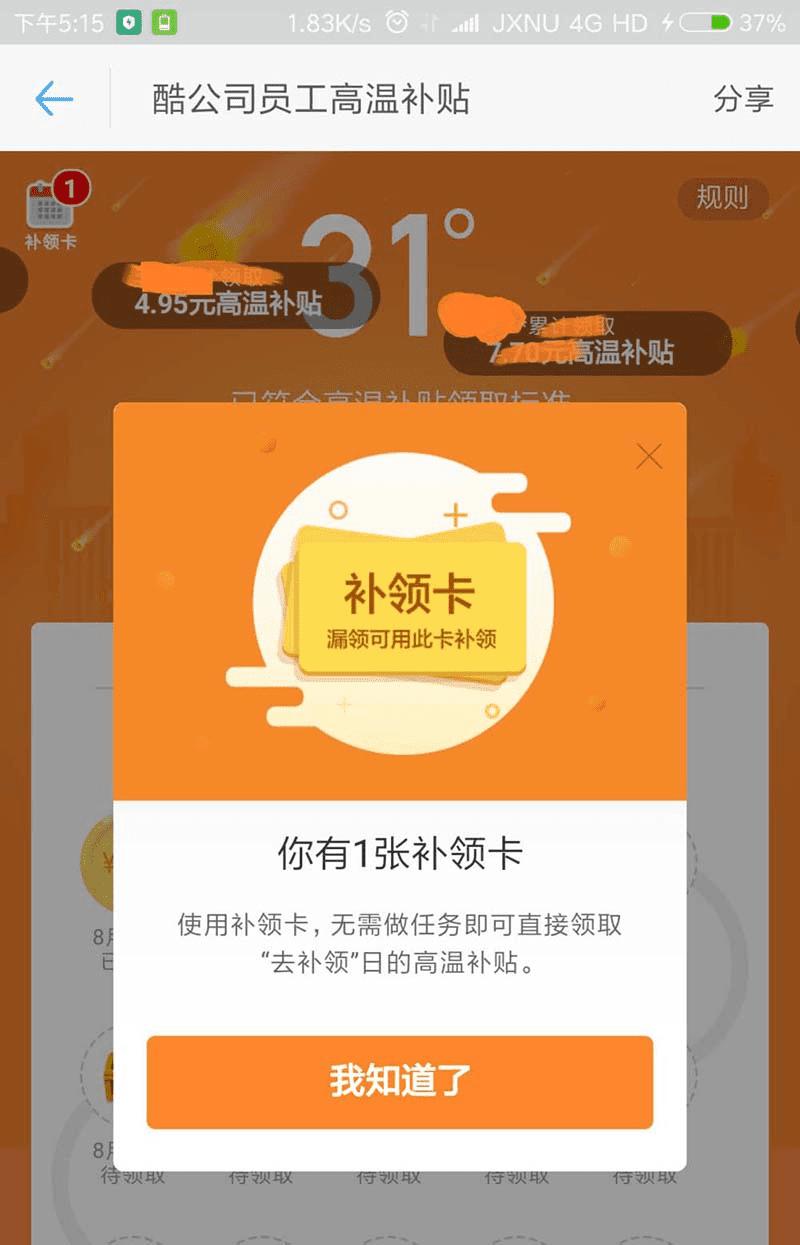The width and height of the screenshot is (800, 1245).
Task: Open the 分享 share option
Action: tap(743, 98)
